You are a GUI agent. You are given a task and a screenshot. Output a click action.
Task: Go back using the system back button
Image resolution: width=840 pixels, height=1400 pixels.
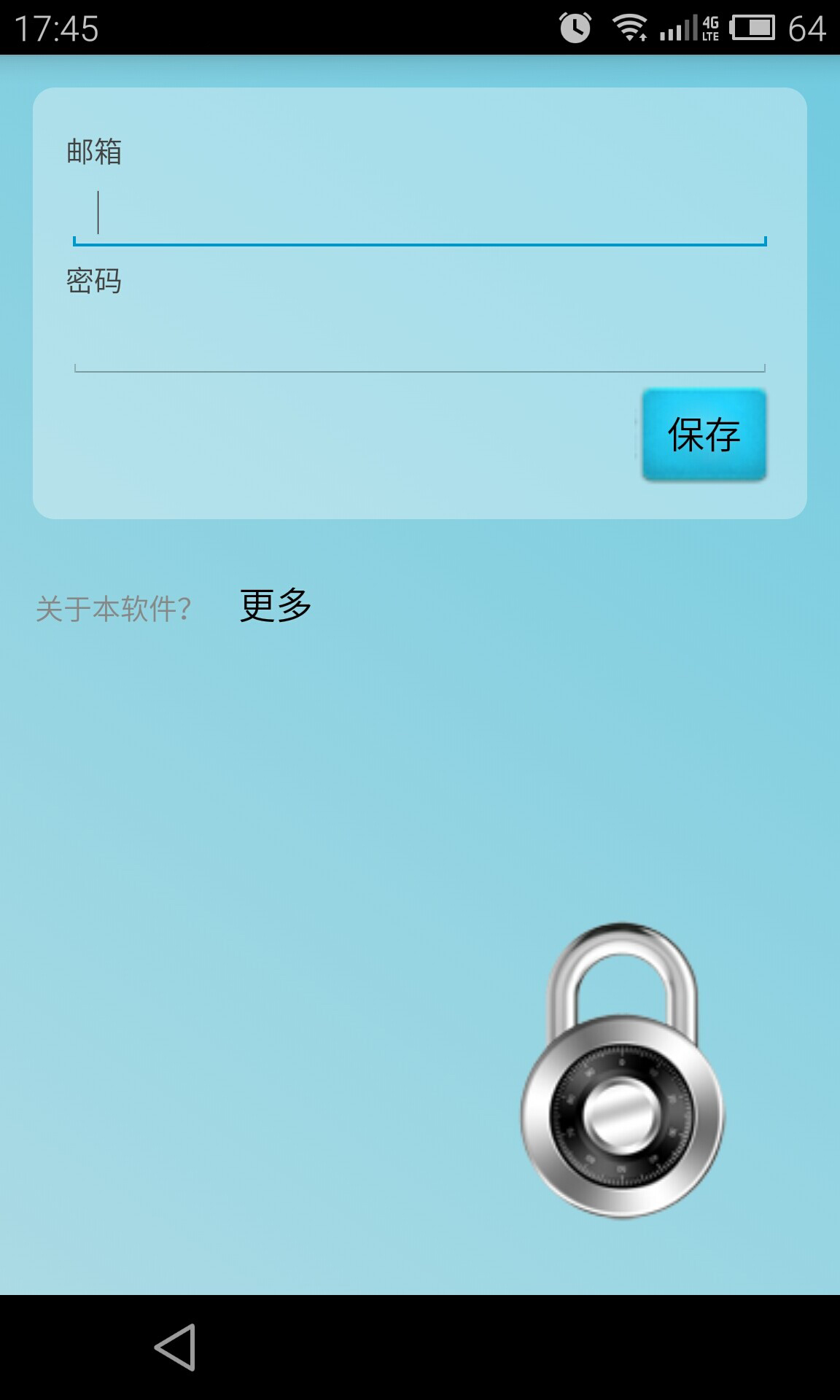pos(175,1347)
